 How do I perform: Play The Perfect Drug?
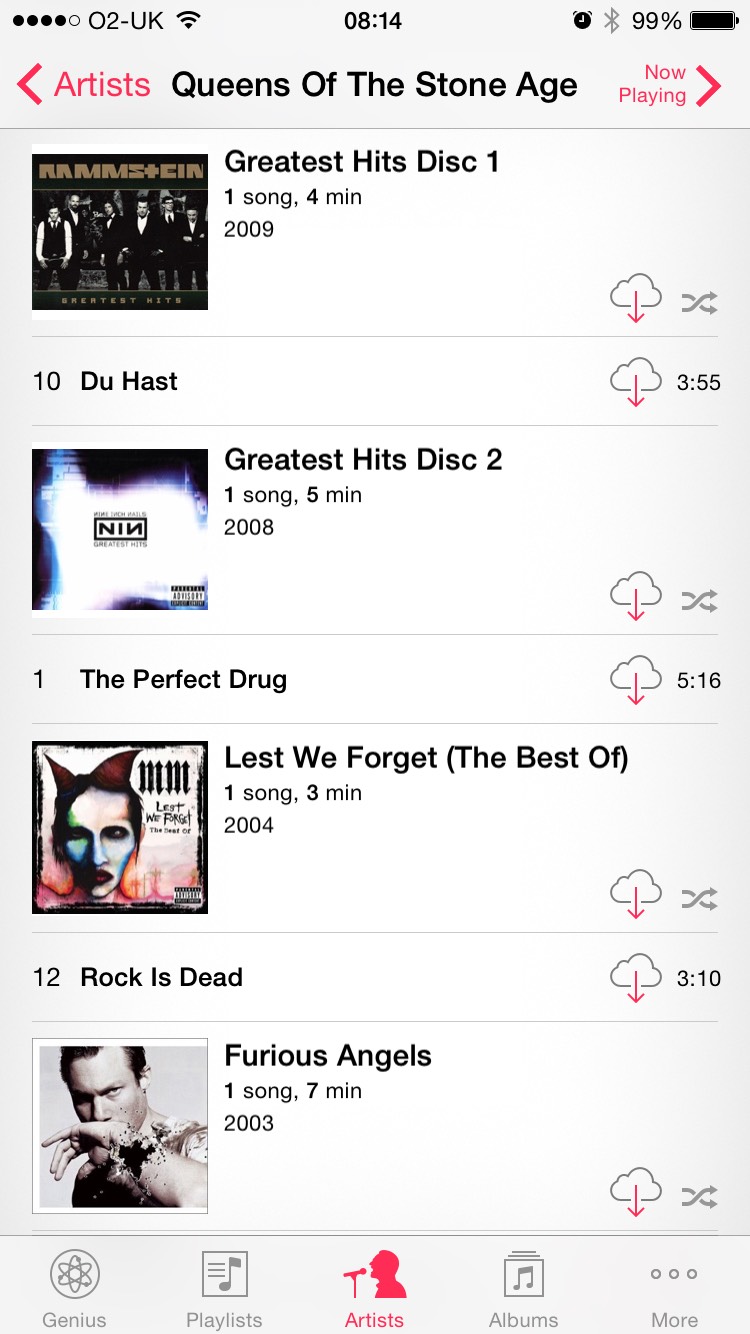(183, 679)
